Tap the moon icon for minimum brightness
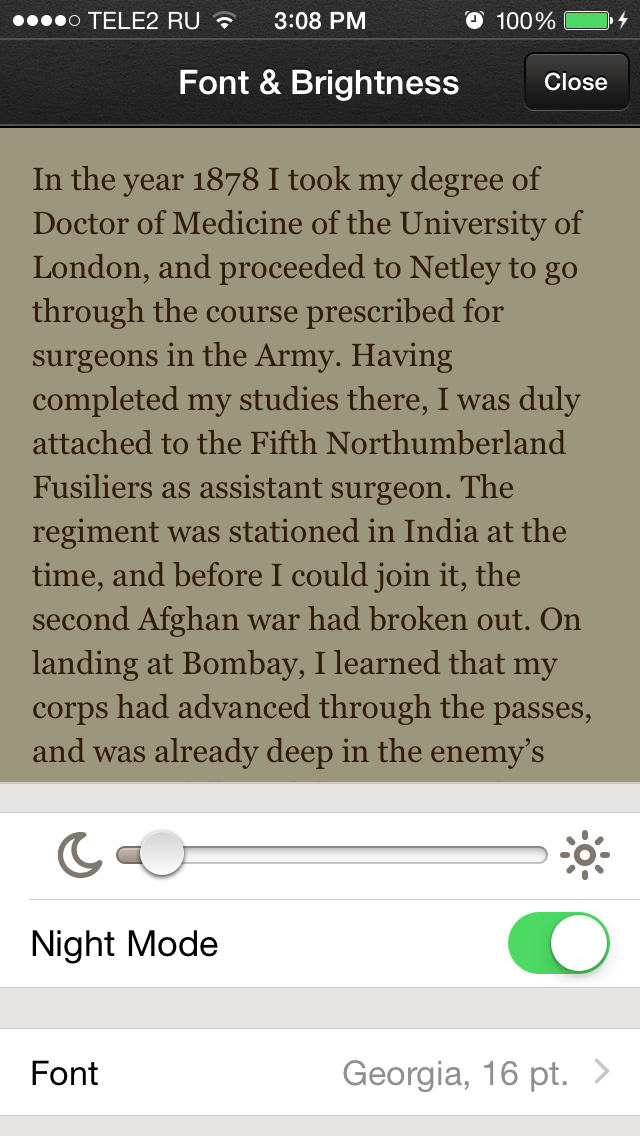640x1136 pixels. pyautogui.click(x=80, y=855)
